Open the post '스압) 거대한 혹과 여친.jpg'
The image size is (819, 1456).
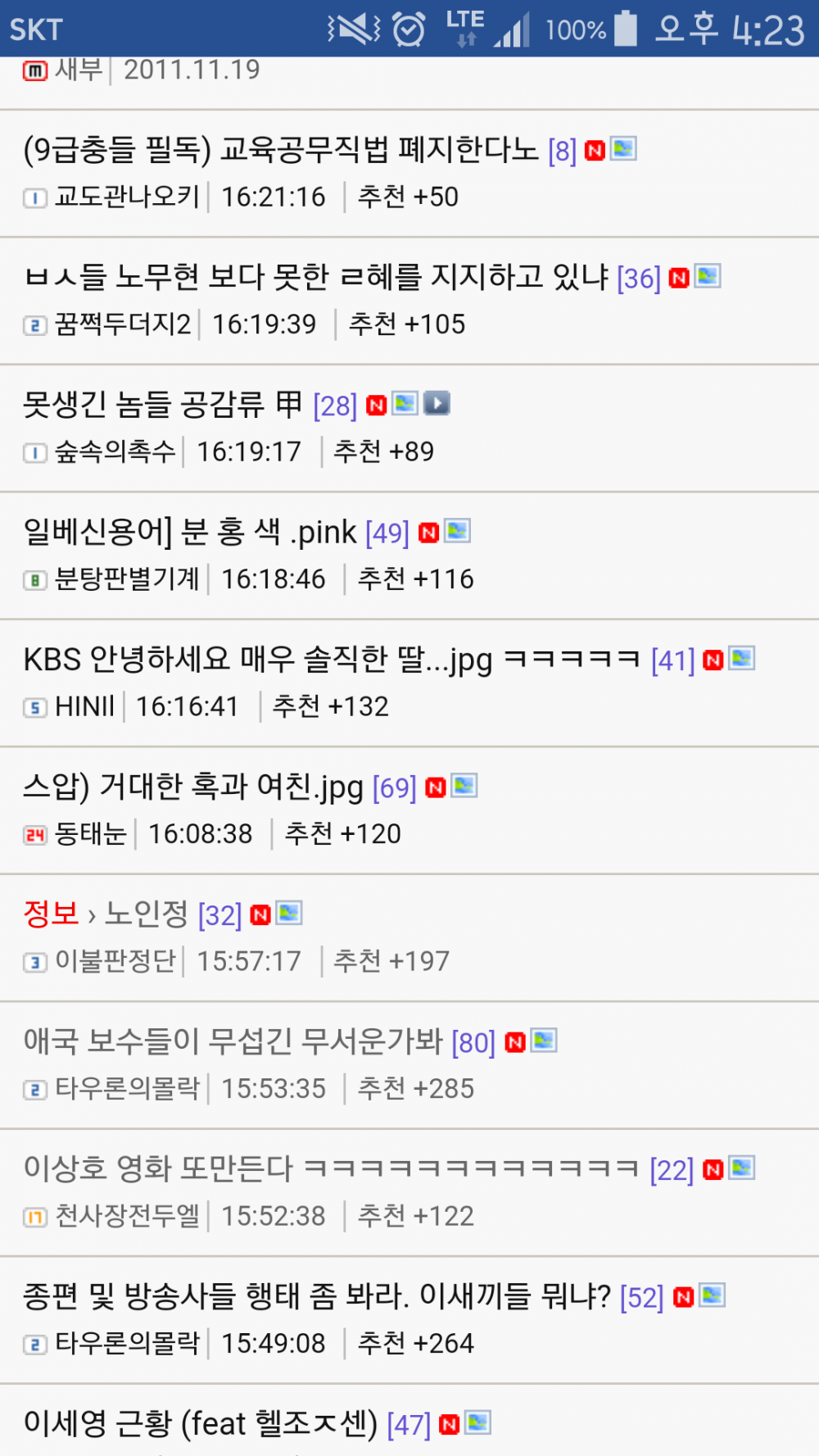pyautogui.click(x=193, y=787)
